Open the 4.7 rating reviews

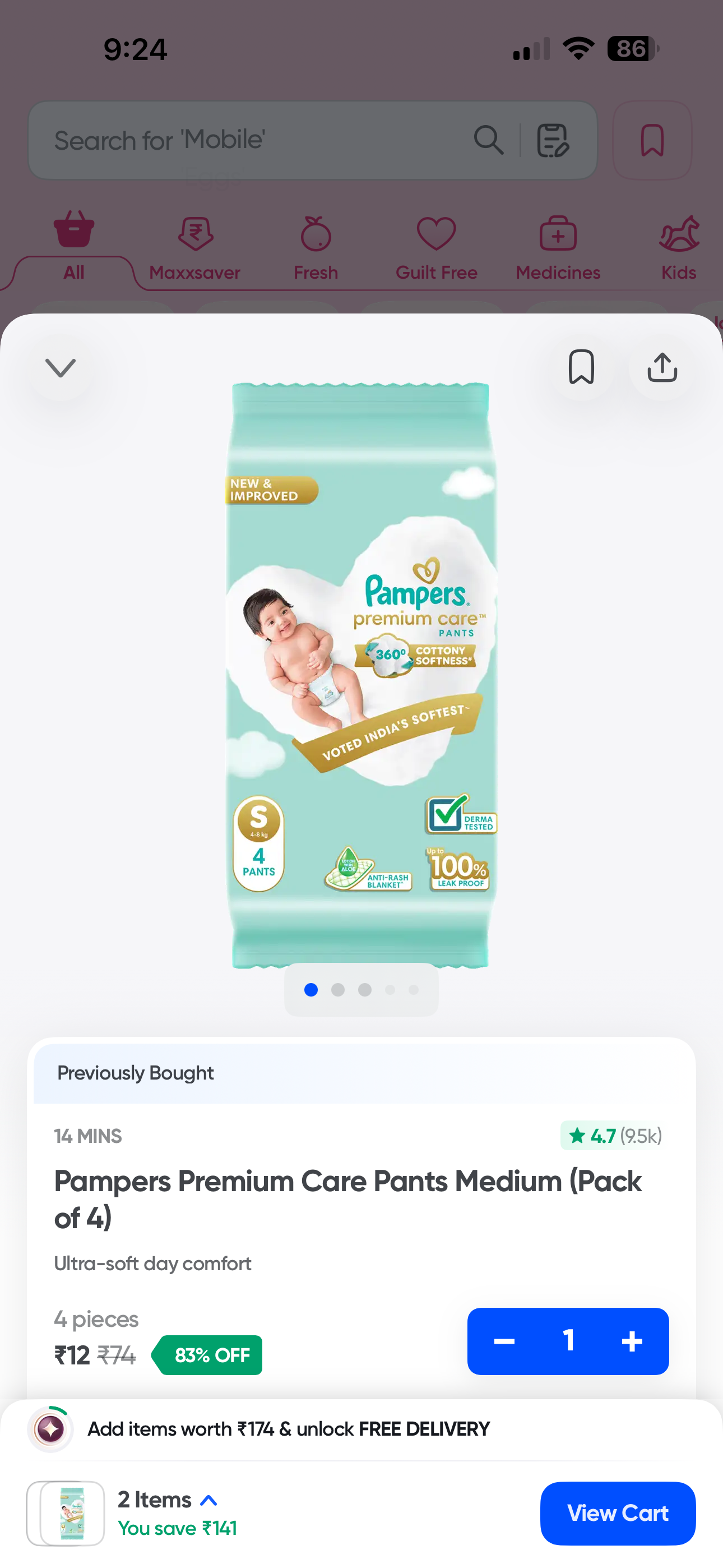[614, 1135]
